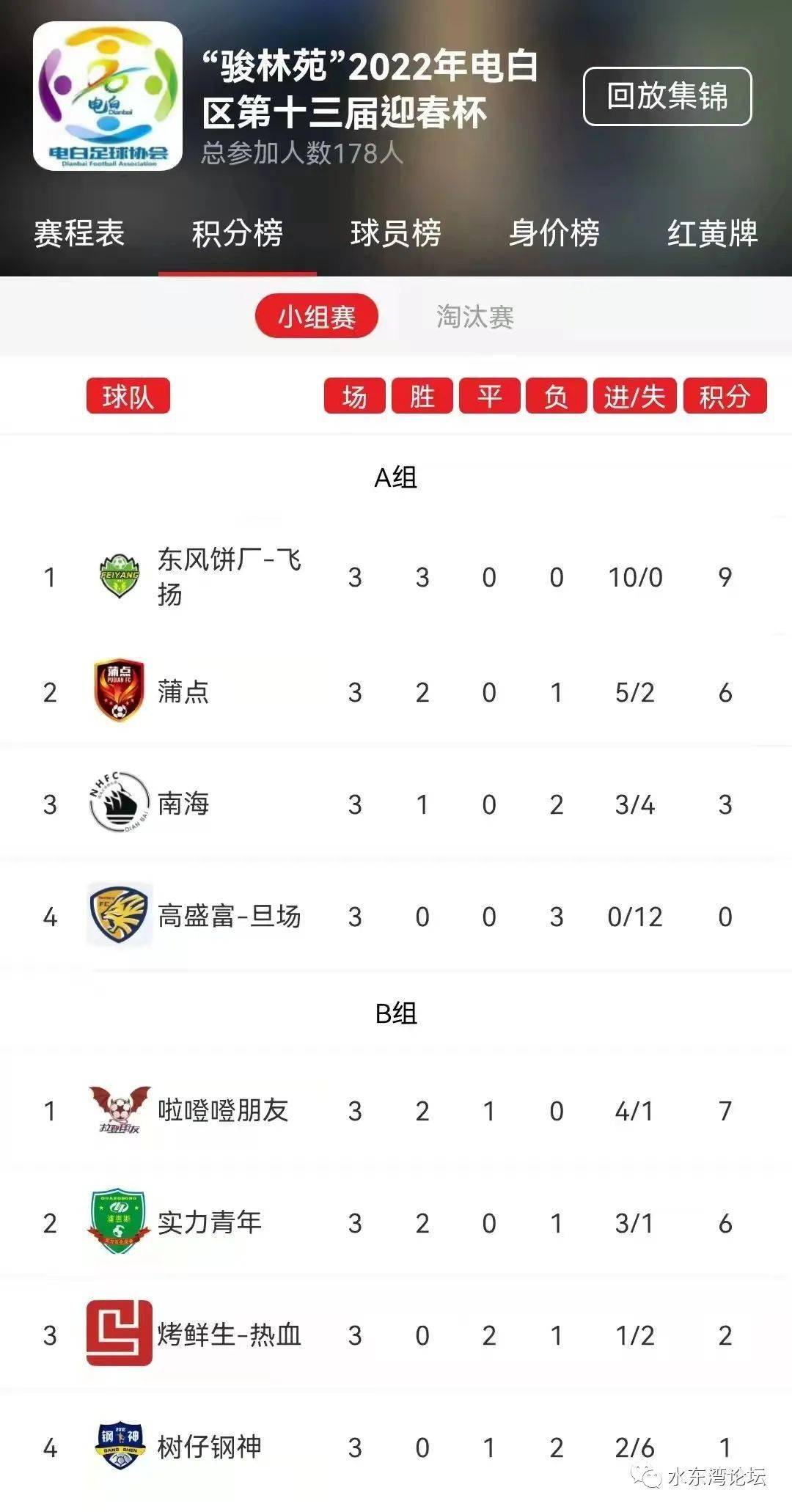The height and width of the screenshot is (1512, 792).
Task: Open the 身价榜 tab
Action: [554, 233]
